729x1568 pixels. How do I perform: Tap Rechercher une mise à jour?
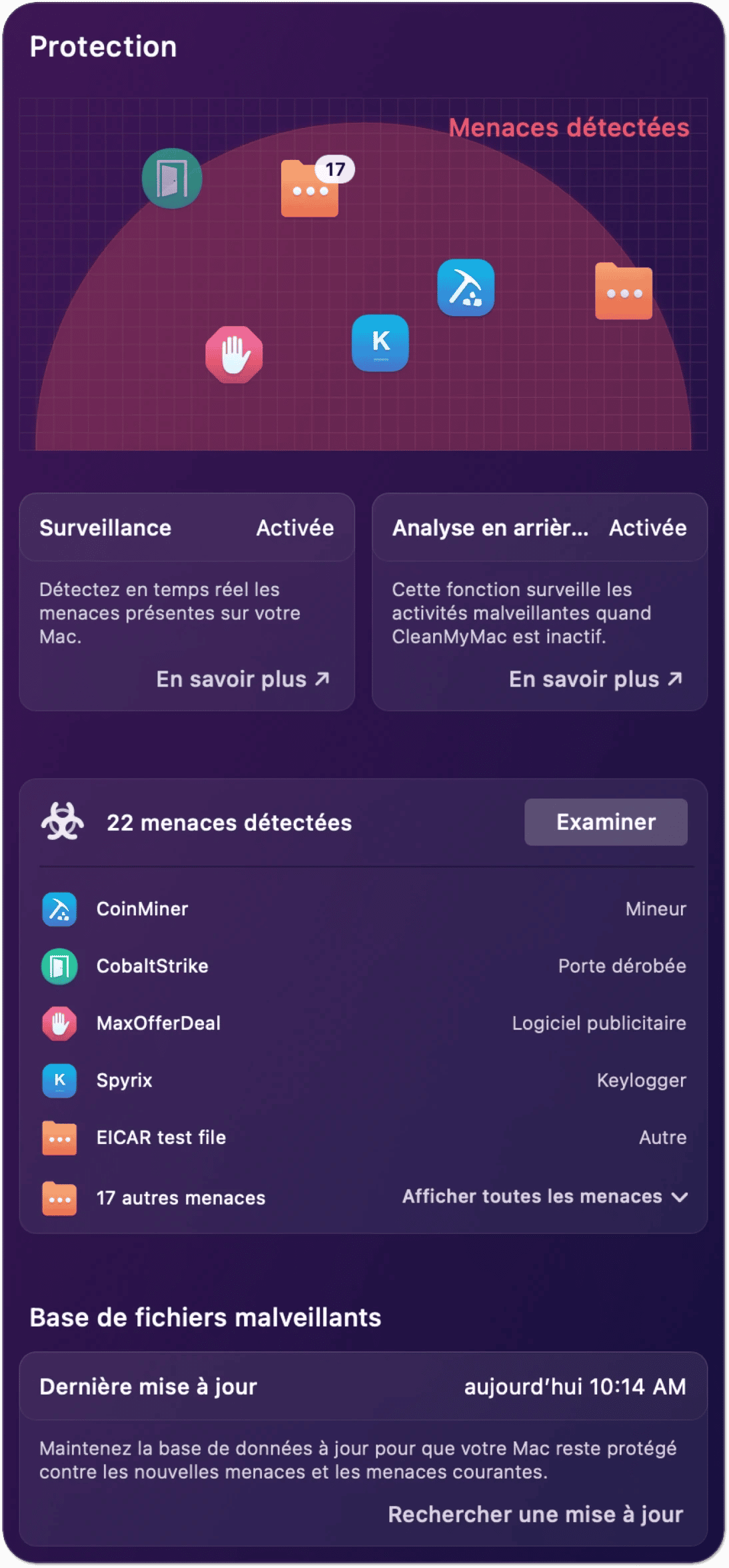pos(535,1514)
